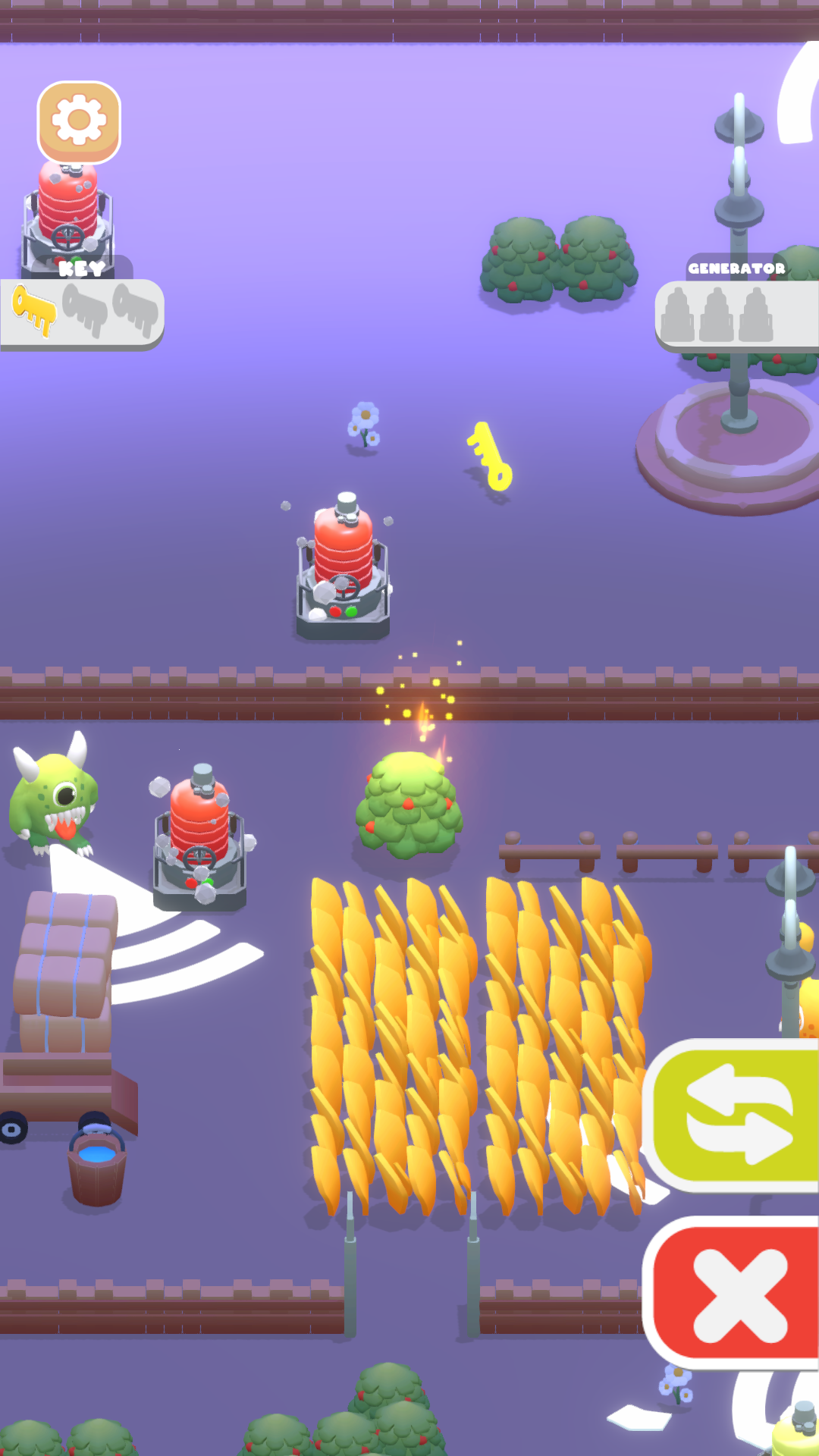Open the settings gear
This screenshot has width=819, height=1456.
click(x=79, y=122)
